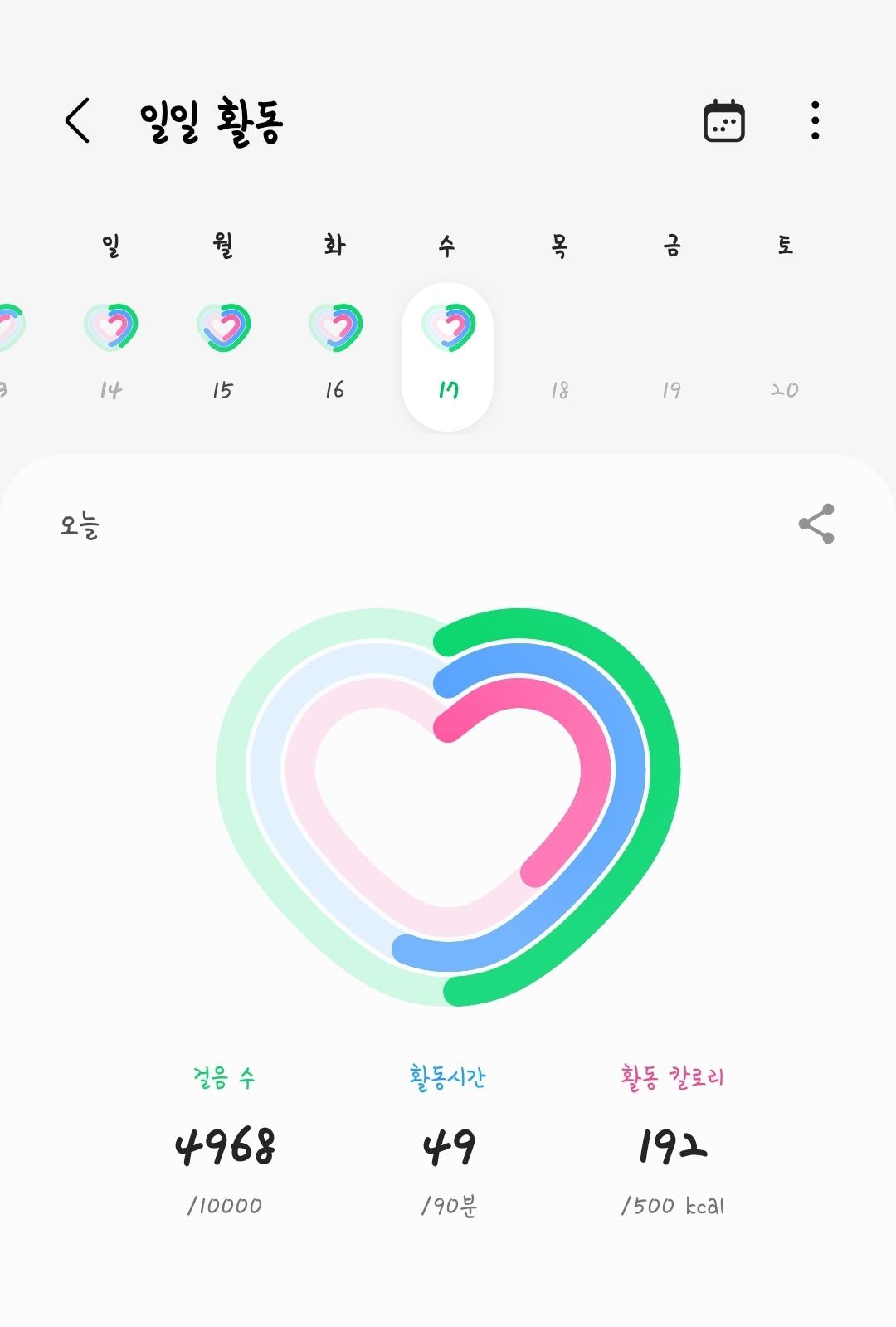Go back from Daily Activity screen

[x=77, y=121]
